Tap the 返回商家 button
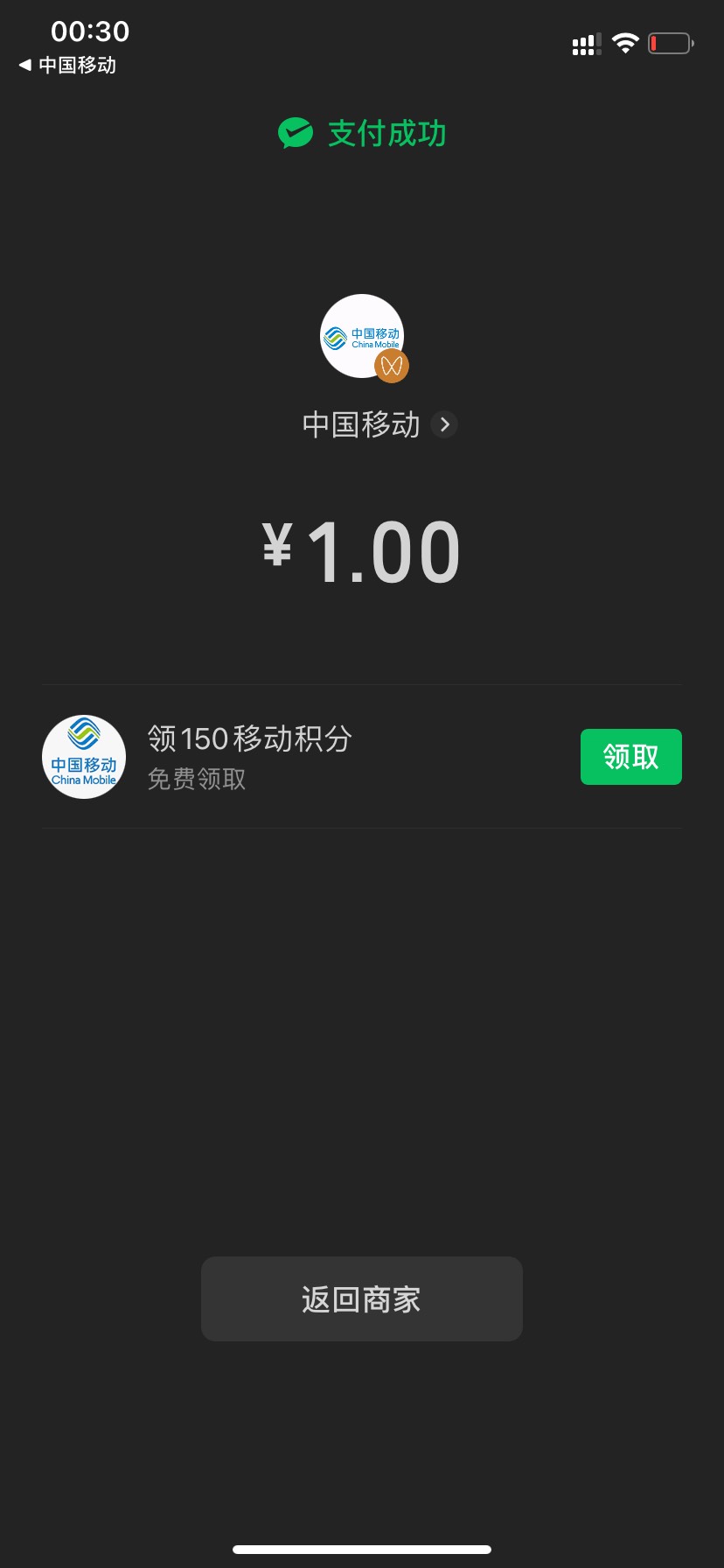This screenshot has height=1568, width=724. 361,1299
